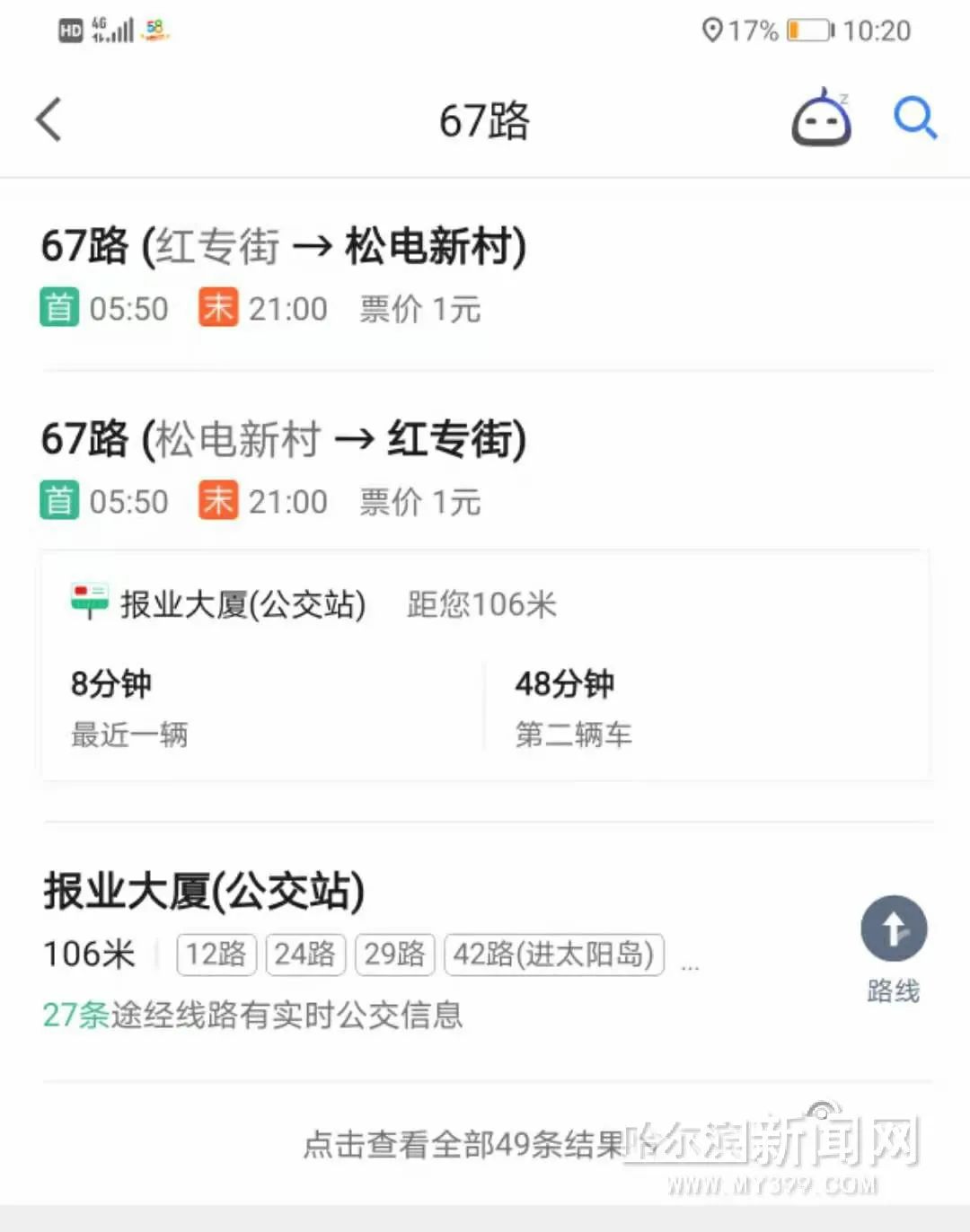This screenshot has height=1232, width=970.
Task: Select the 12路 line chip
Action: [x=216, y=954]
